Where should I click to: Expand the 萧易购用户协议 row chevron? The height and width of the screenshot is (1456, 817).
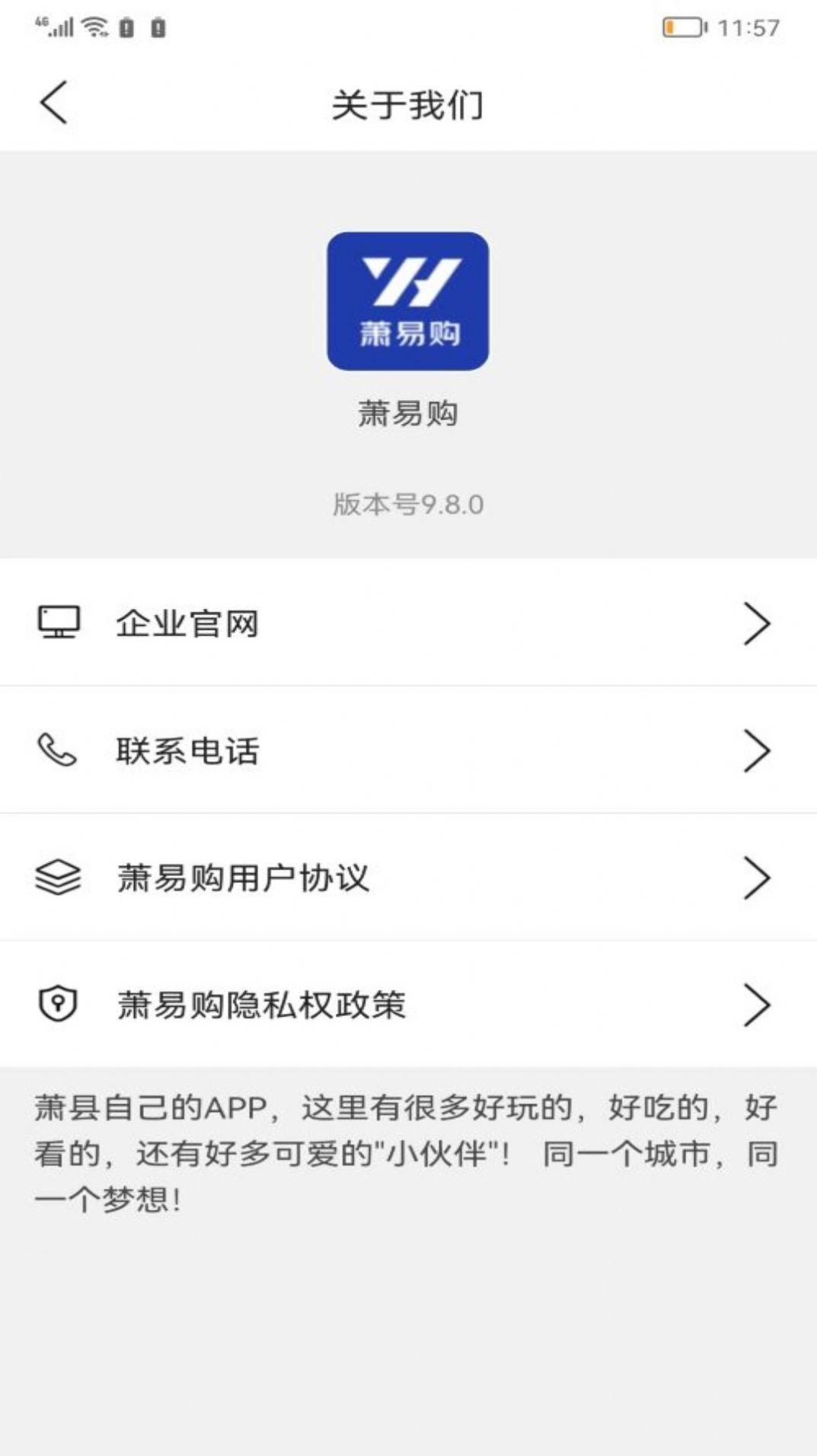click(758, 877)
